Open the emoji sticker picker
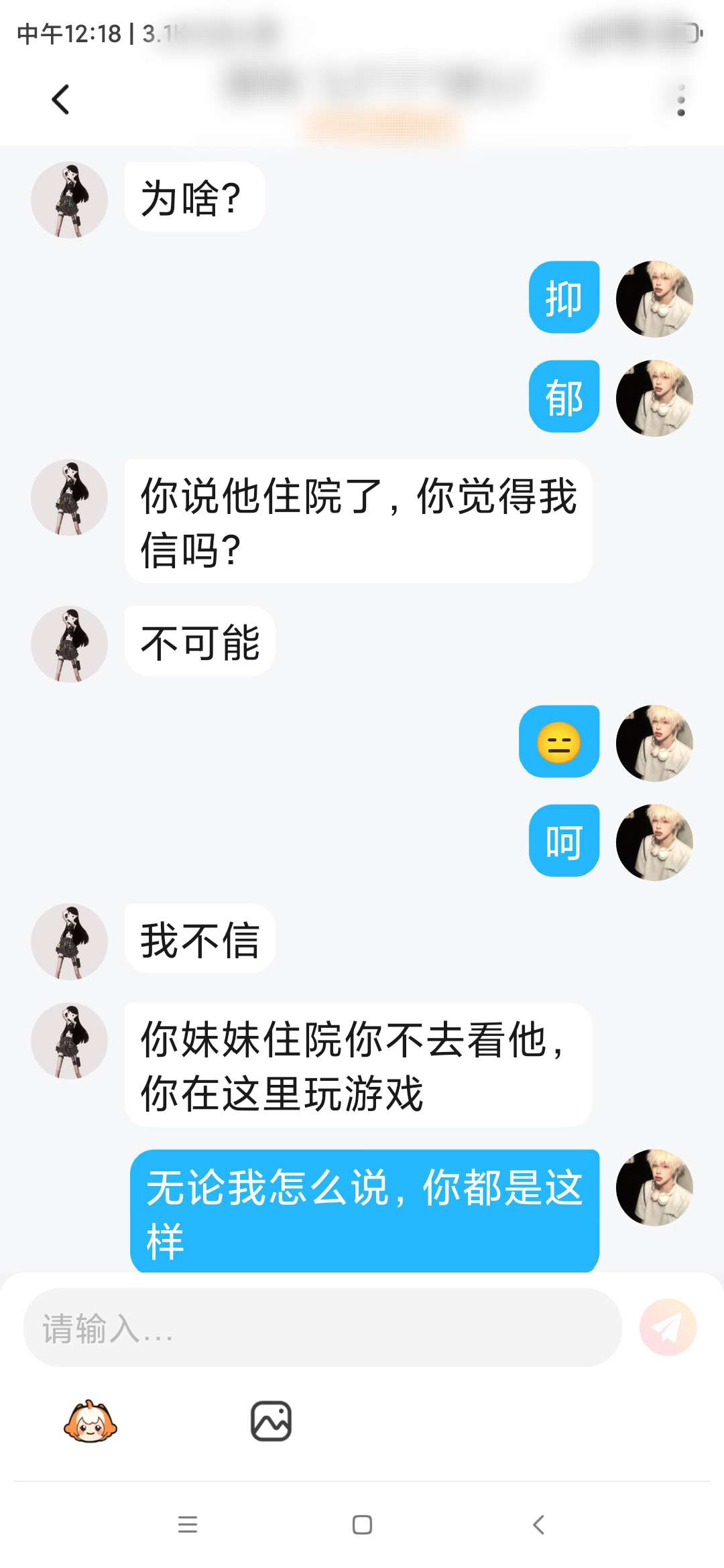The image size is (724, 1568). tap(90, 1421)
